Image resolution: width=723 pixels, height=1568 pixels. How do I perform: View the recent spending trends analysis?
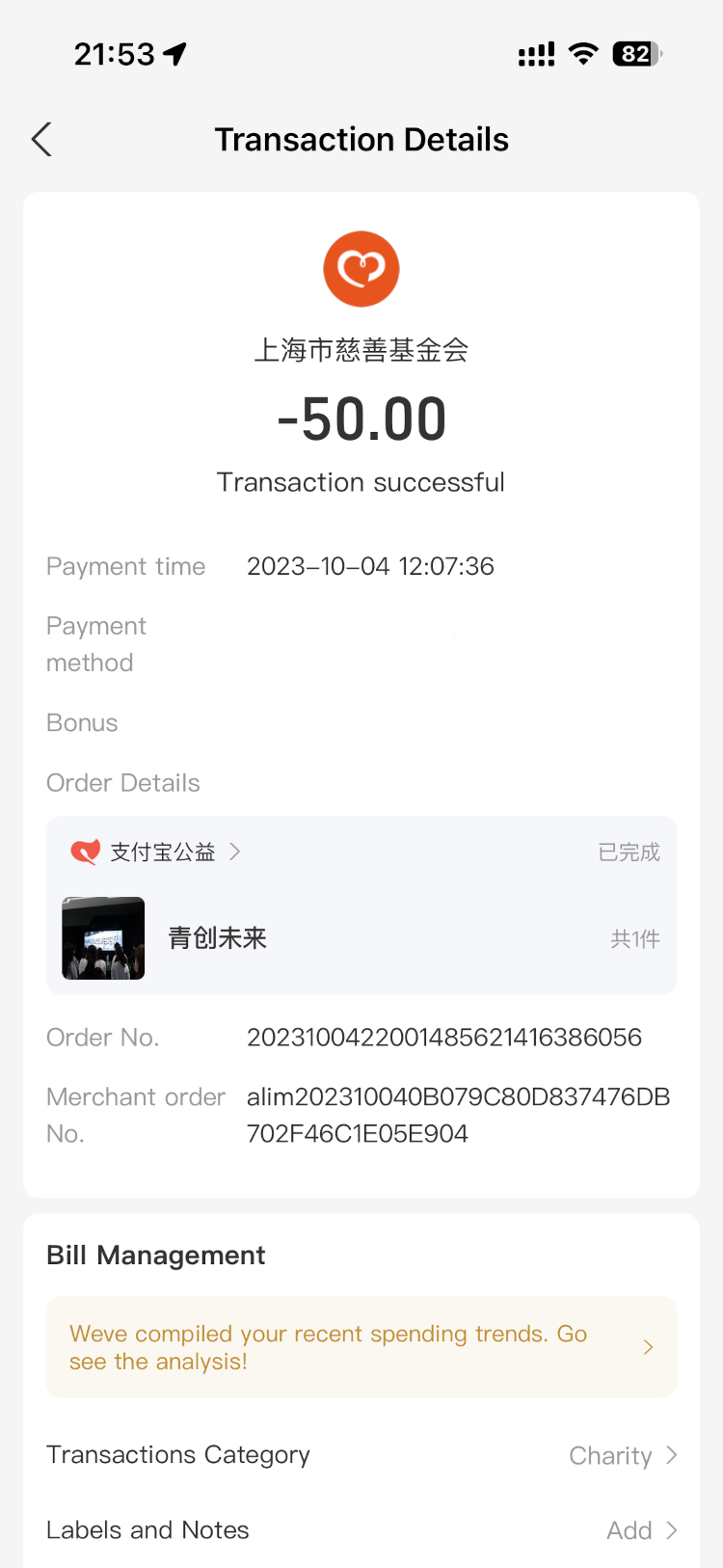pyautogui.click(x=361, y=1347)
